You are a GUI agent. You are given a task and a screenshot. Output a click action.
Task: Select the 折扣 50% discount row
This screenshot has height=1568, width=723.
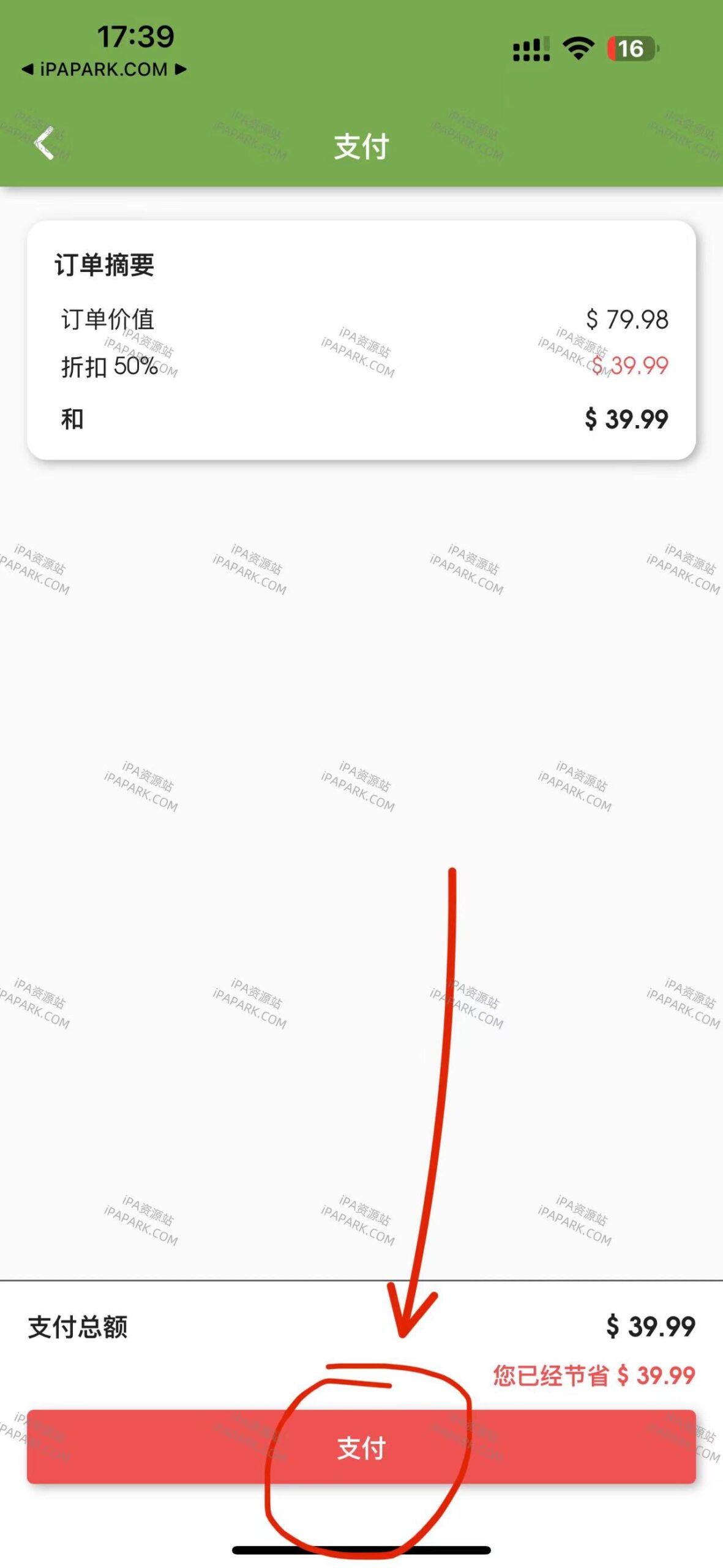coord(114,369)
